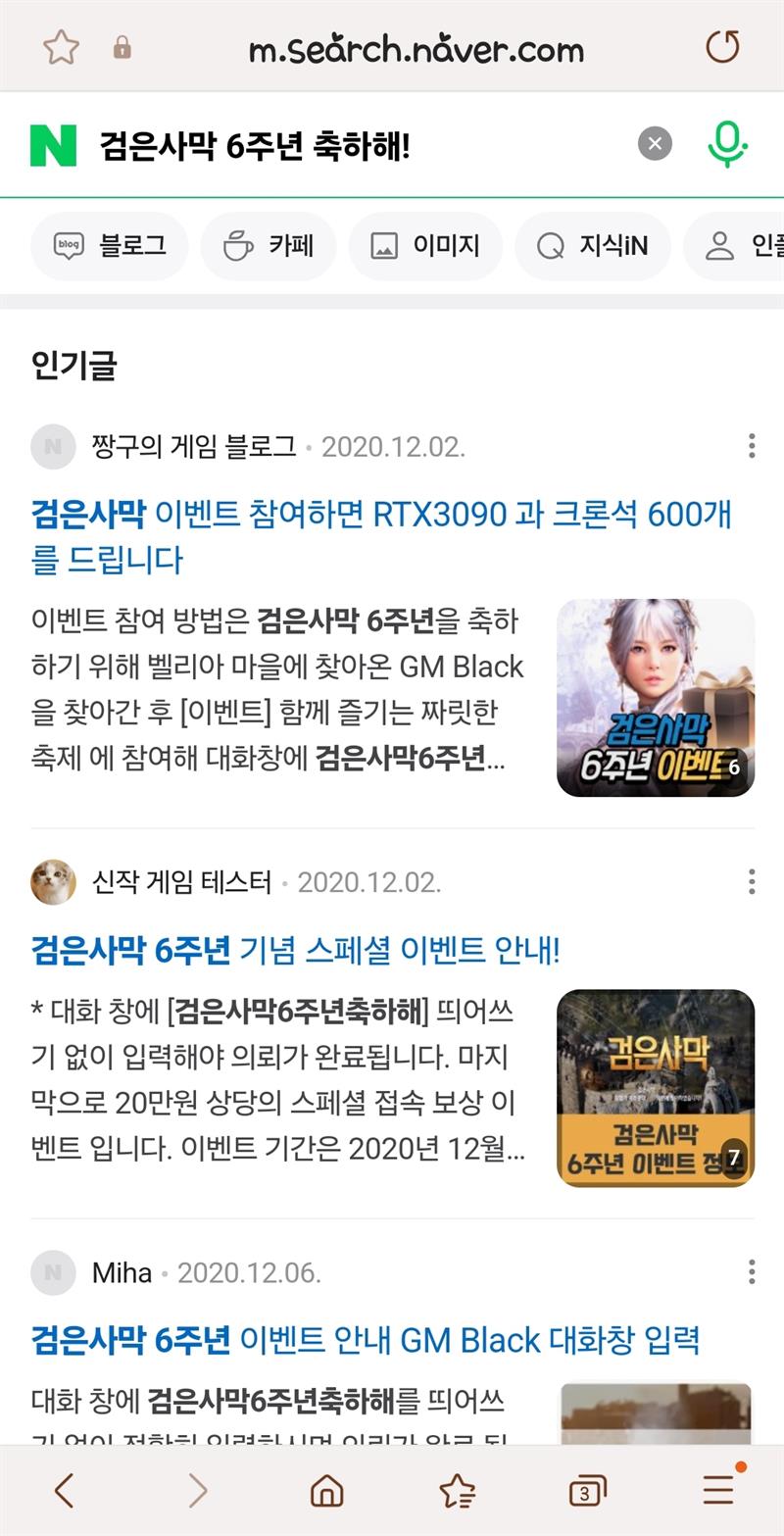The image size is (784, 1536).
Task: Go back to the previous page
Action: click(65, 1491)
